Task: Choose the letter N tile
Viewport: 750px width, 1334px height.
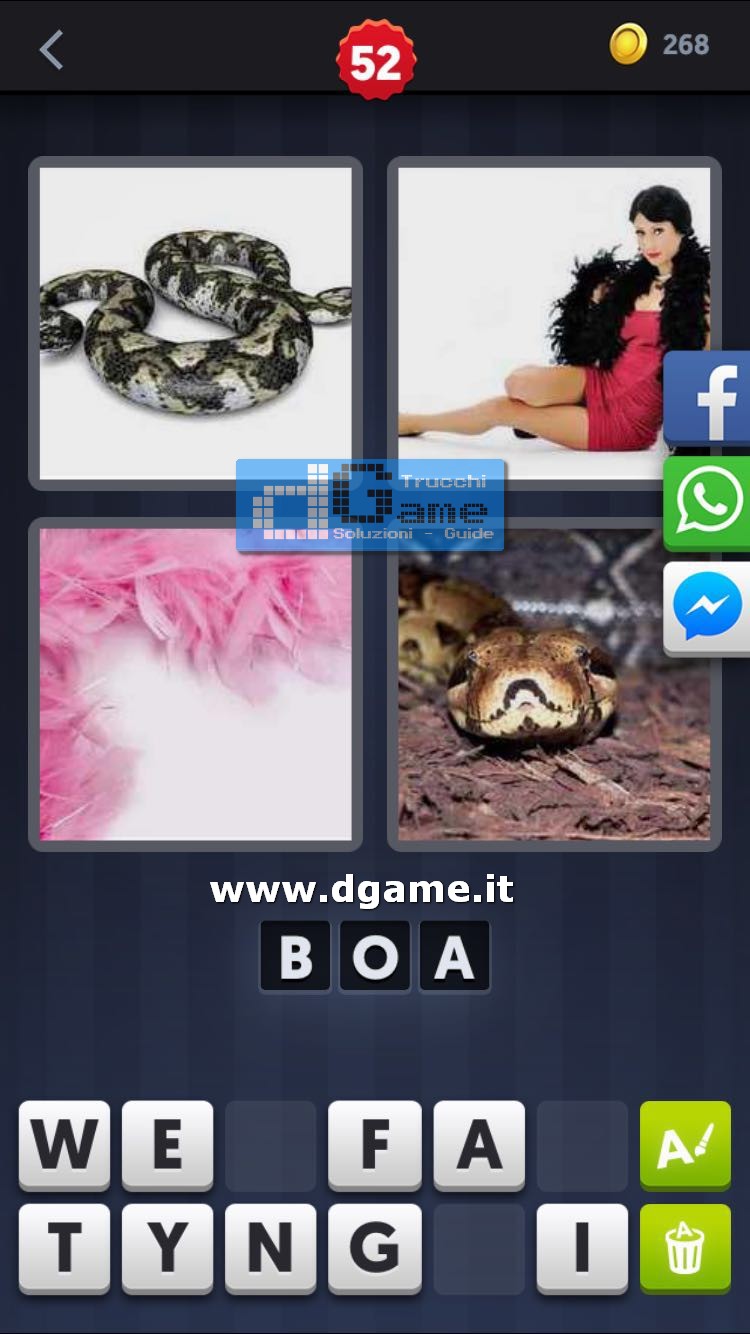Action: (x=270, y=1248)
